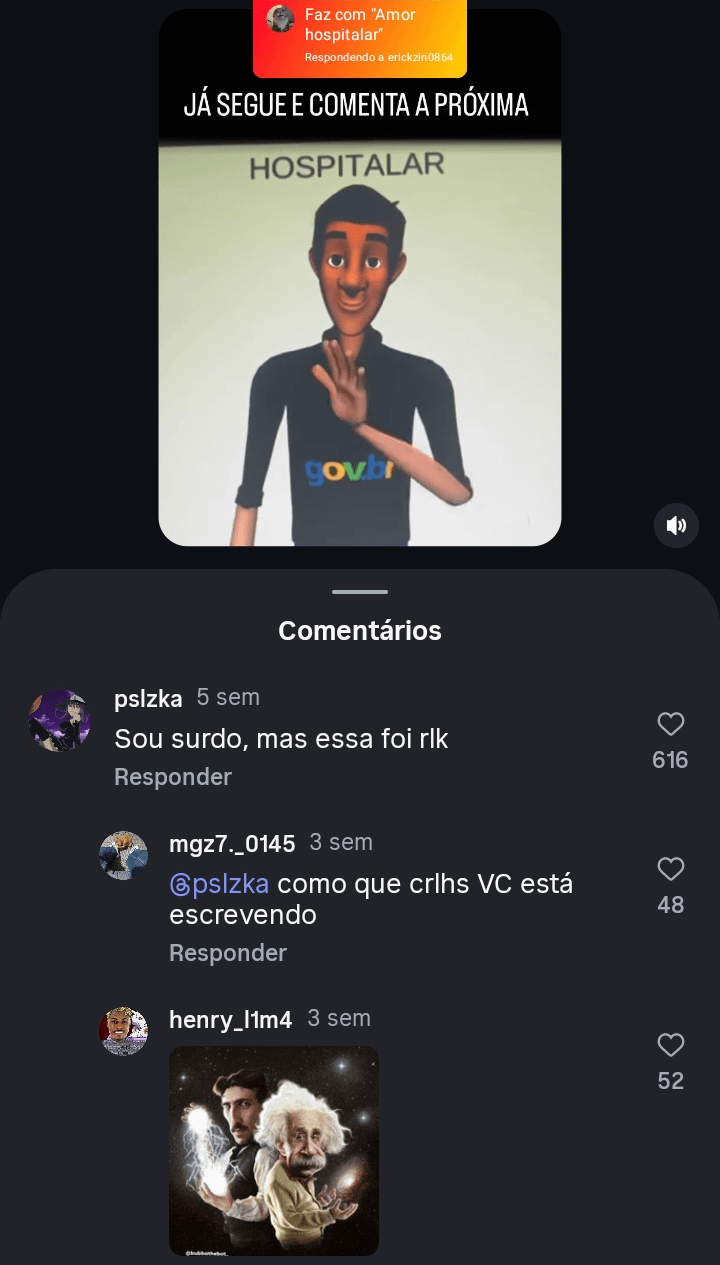
Task: Like pslzka's comment
Action: [x=670, y=724]
